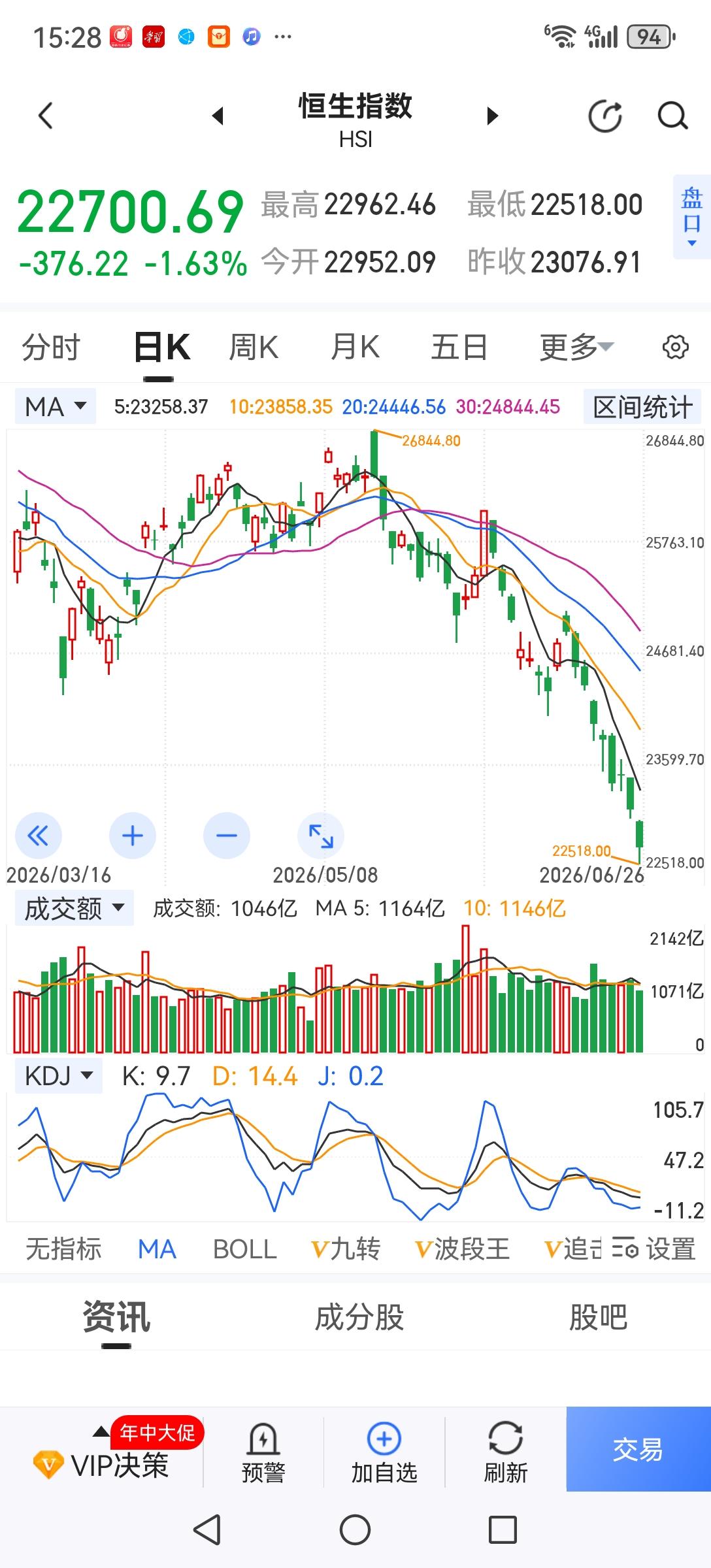Expand the 更多 period dropdown
This screenshot has width=711, height=1568.
coord(576,347)
